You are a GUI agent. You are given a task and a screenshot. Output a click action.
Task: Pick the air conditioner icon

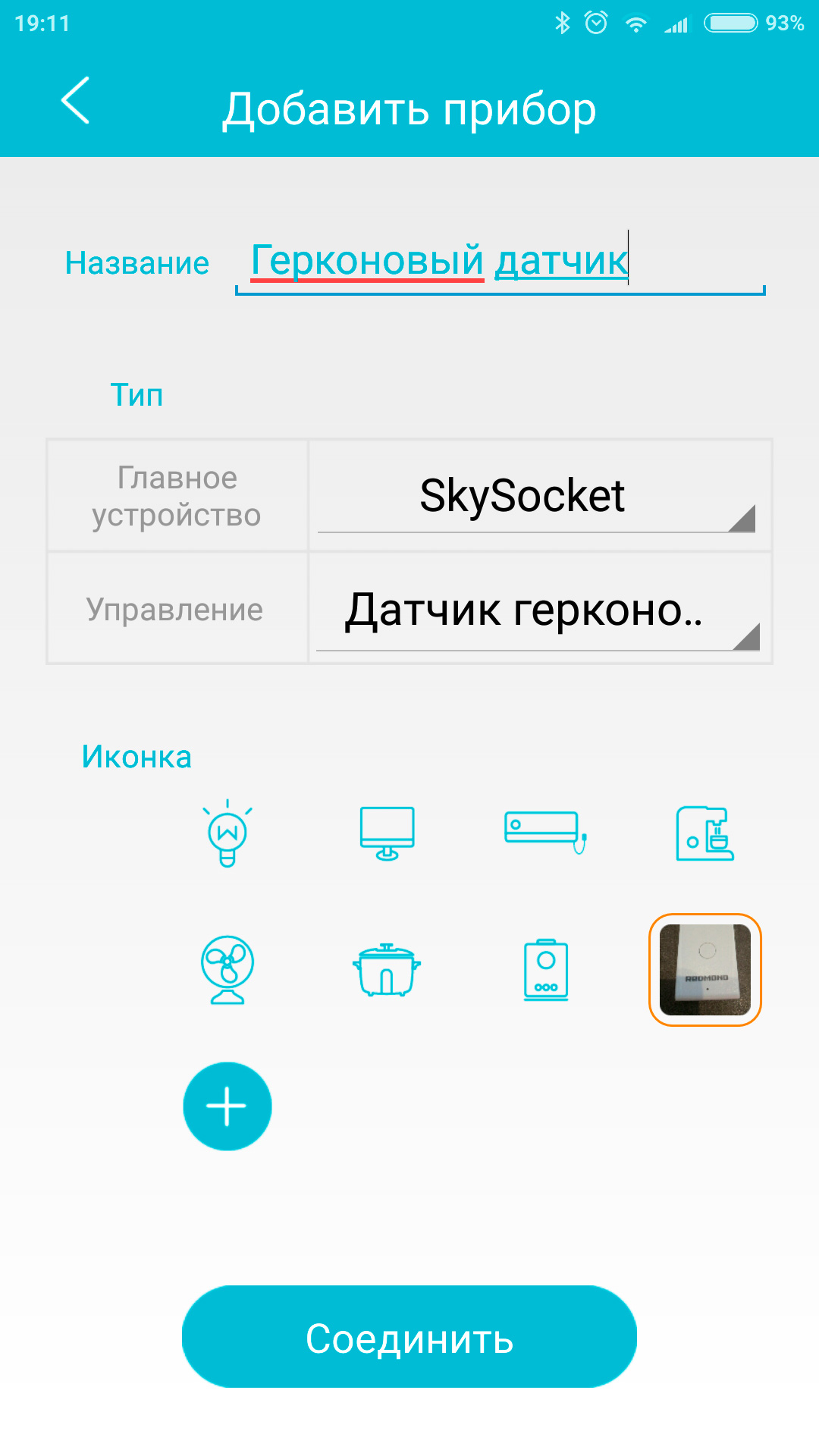[x=545, y=832]
